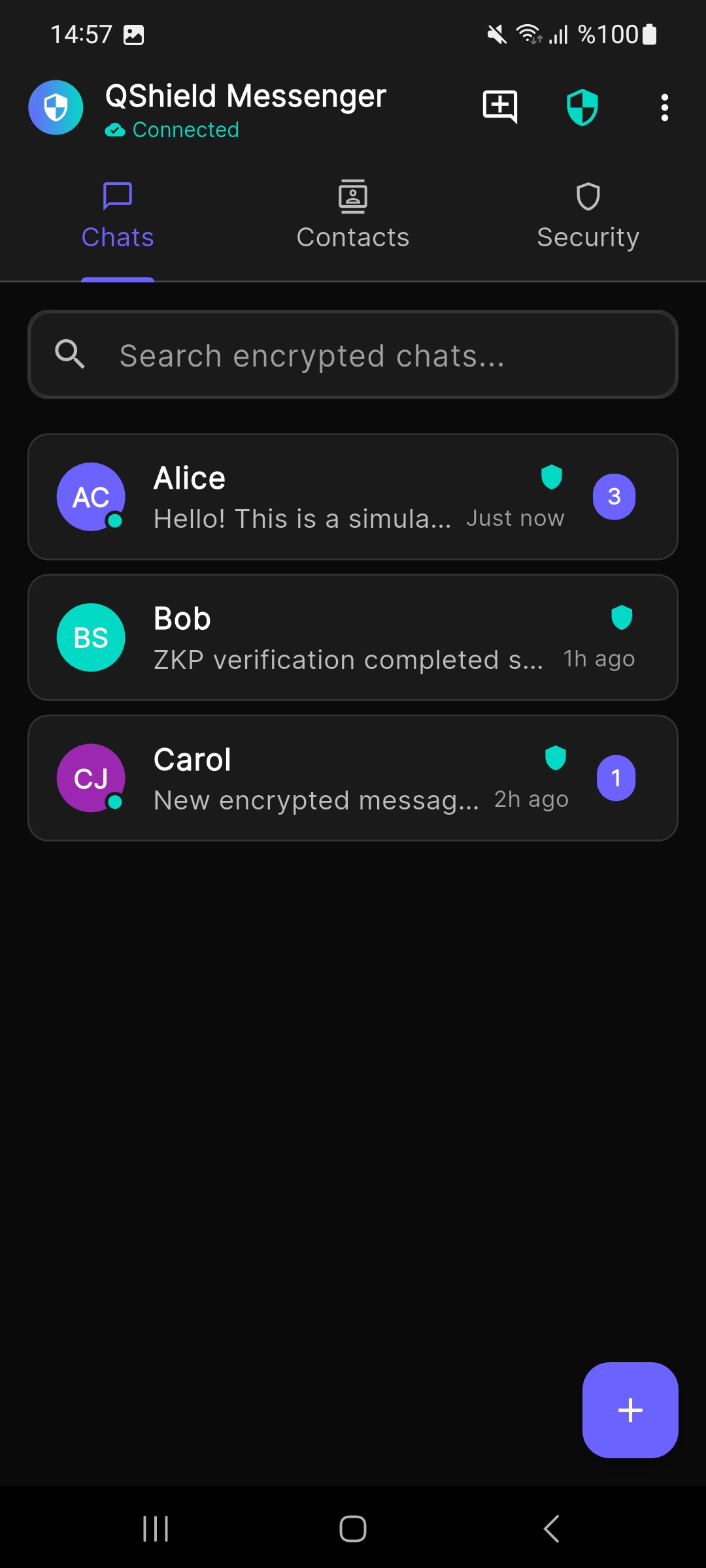Switch to the Security tab
This screenshot has width=706, height=1568.
[x=588, y=216]
